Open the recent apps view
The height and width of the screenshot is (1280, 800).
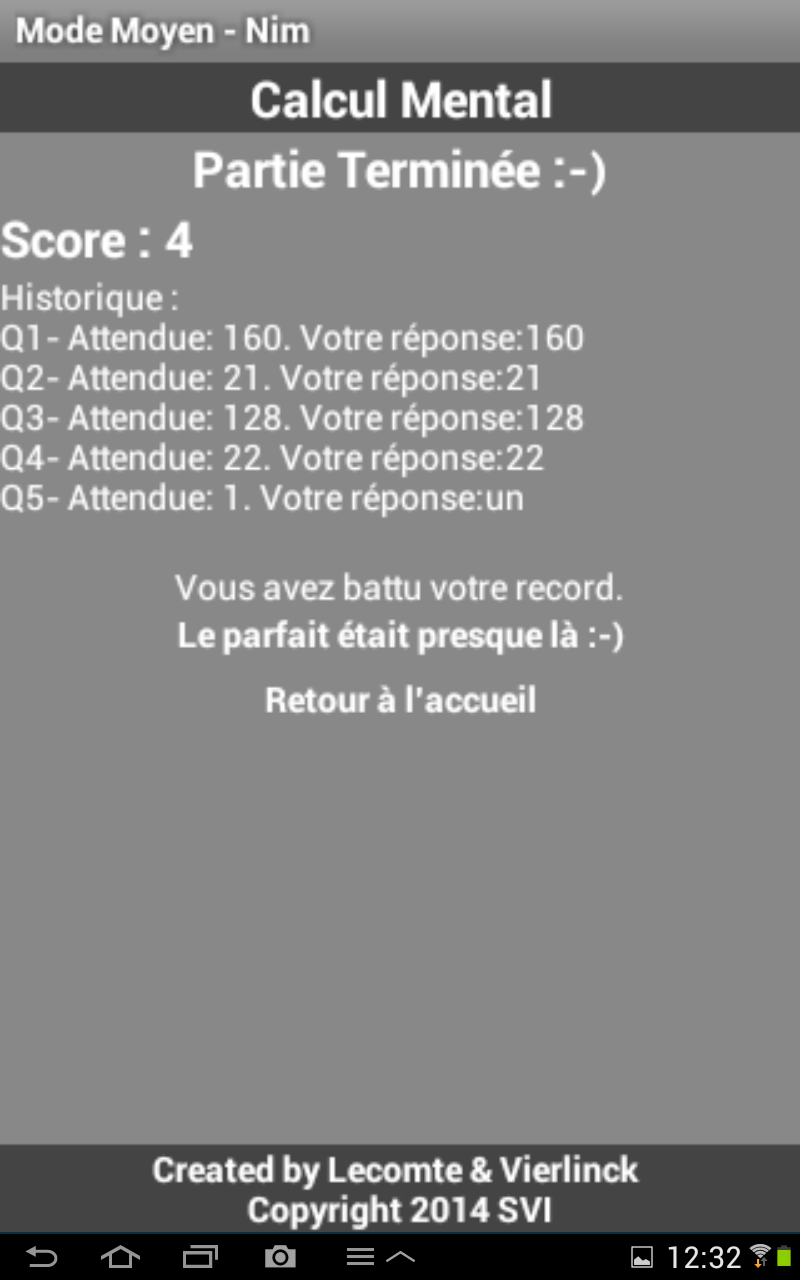pos(200,1257)
